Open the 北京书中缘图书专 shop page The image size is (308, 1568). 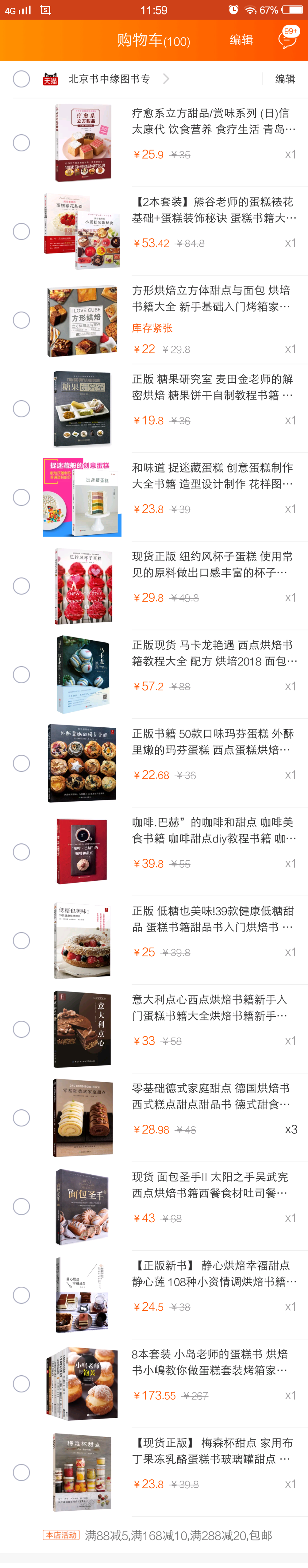coord(110,79)
